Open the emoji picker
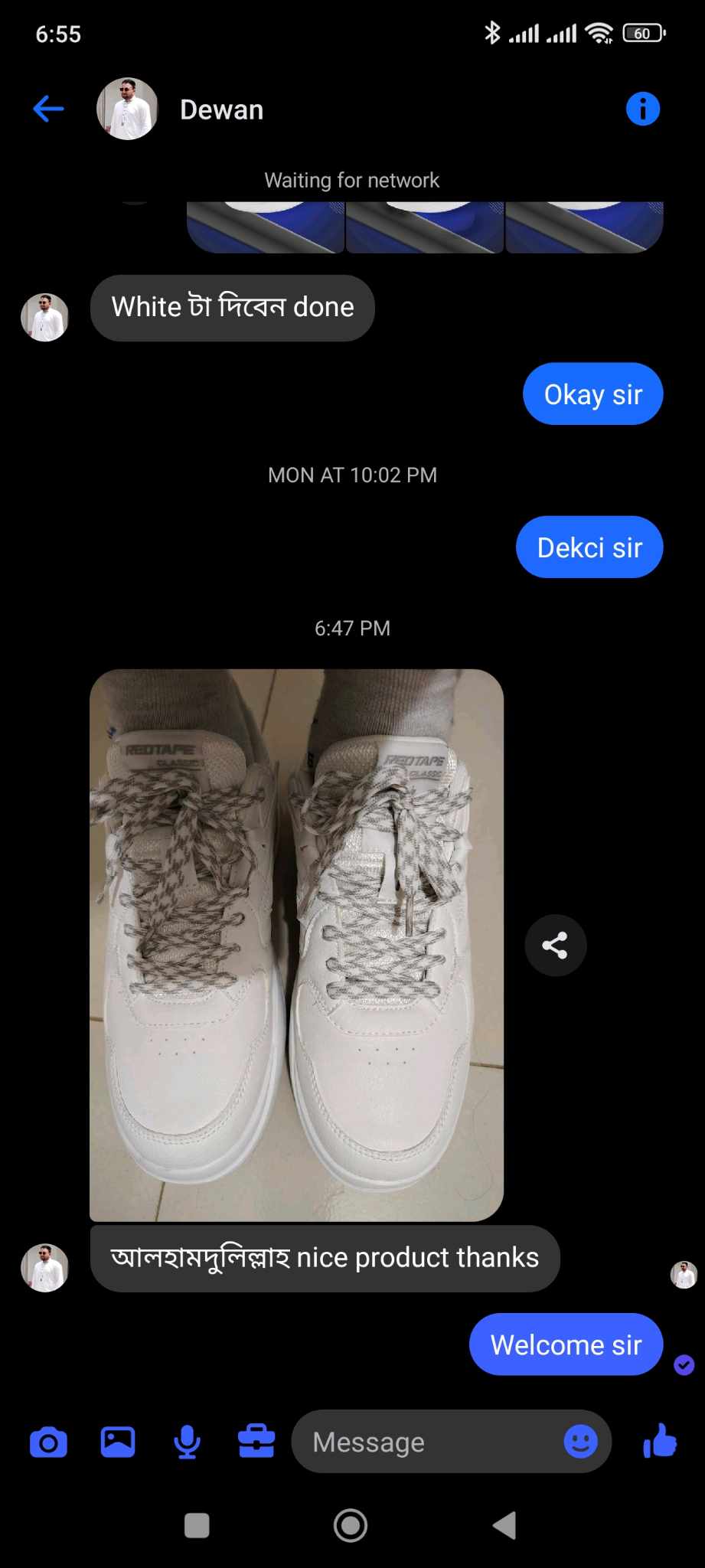Screen dimensions: 705x1568 [580, 1442]
